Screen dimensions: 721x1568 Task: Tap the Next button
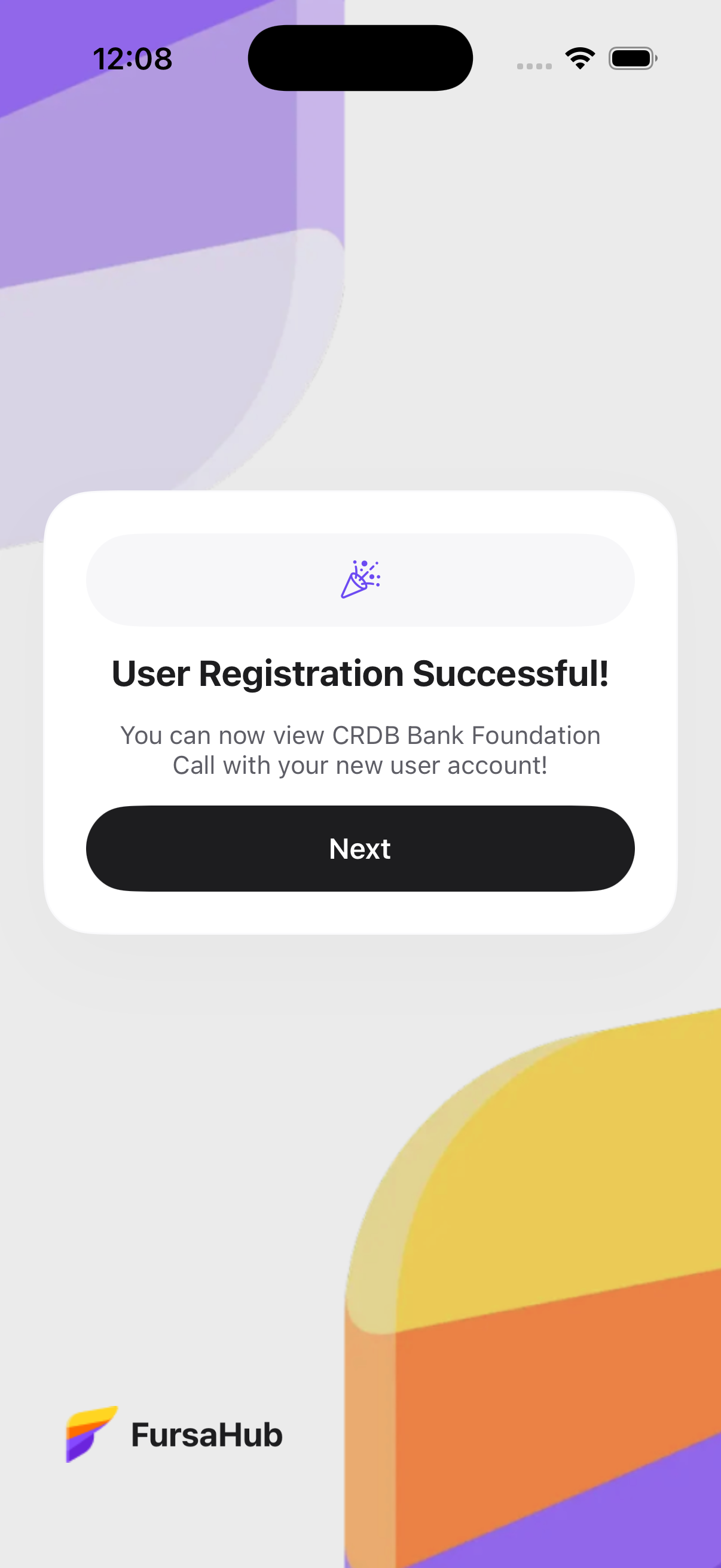click(x=359, y=848)
